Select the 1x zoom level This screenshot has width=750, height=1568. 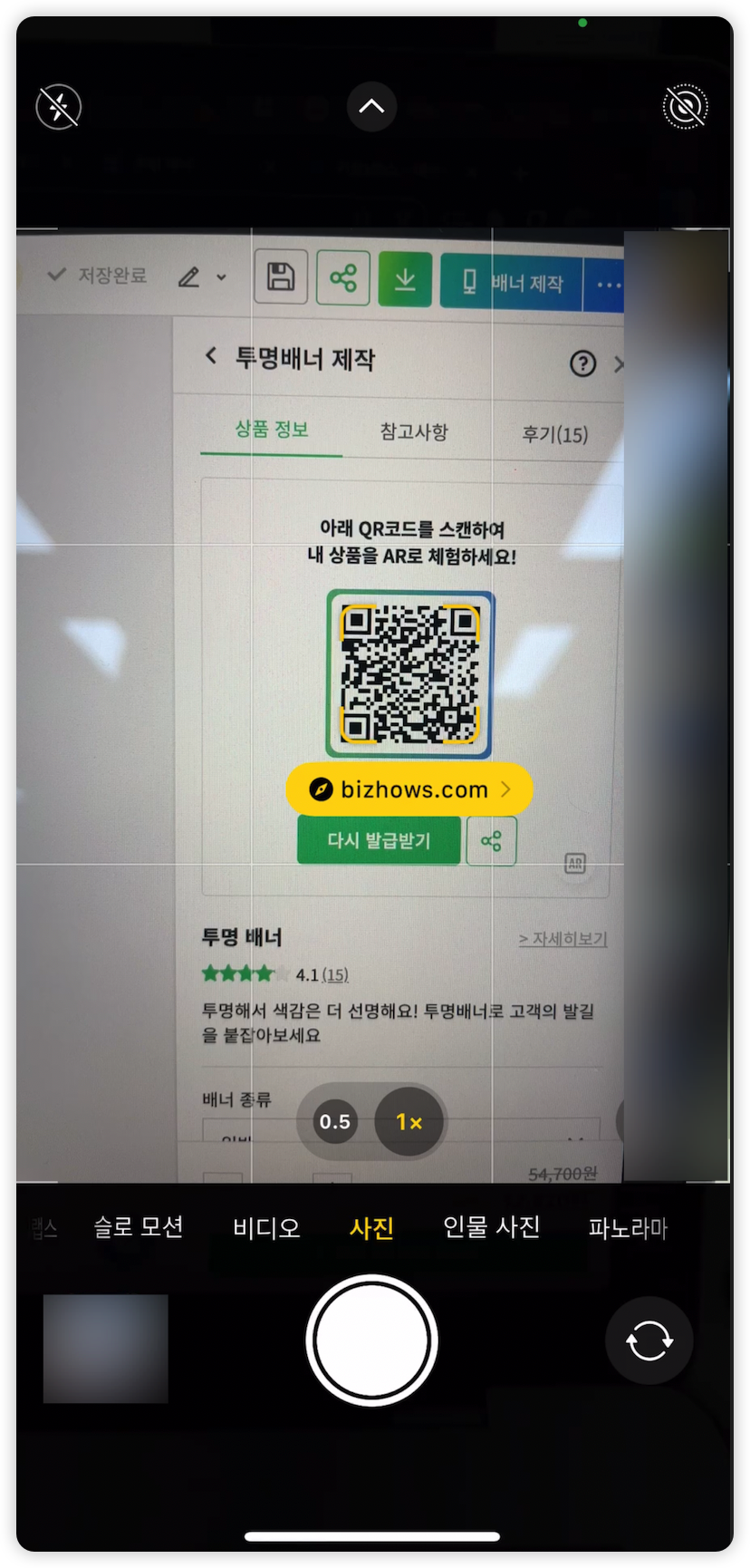409,1122
